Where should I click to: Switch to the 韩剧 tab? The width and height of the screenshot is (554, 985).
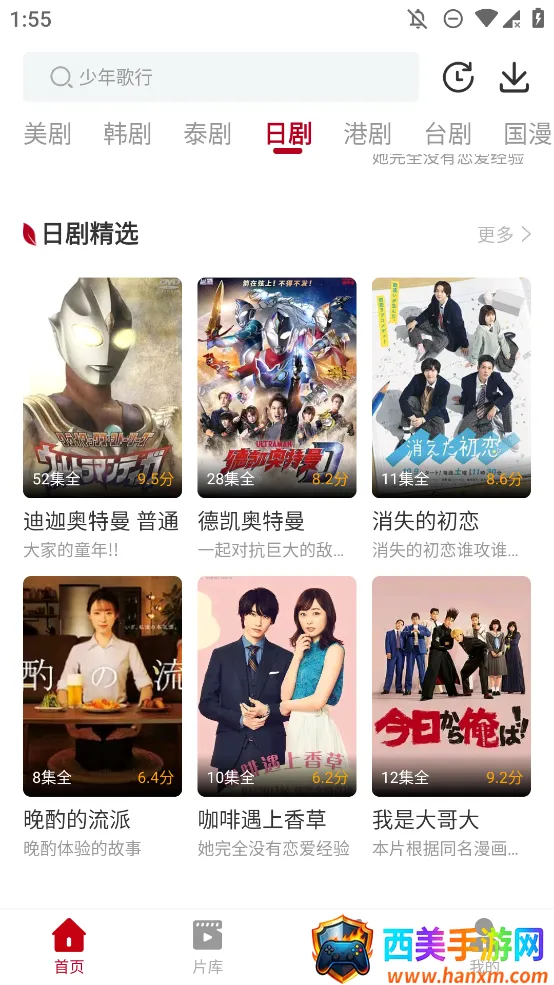pyautogui.click(x=127, y=134)
